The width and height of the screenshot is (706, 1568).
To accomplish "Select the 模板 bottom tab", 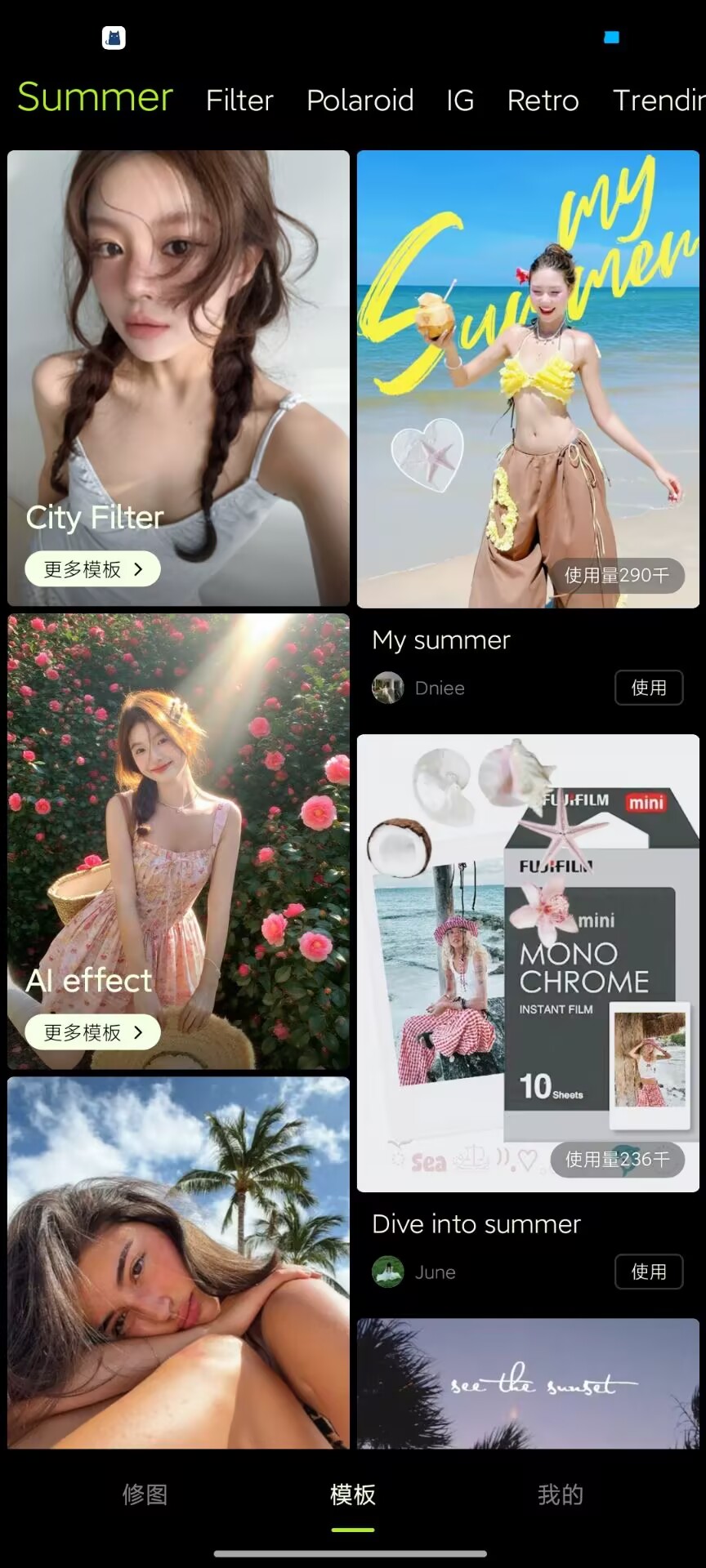I will click(353, 1494).
